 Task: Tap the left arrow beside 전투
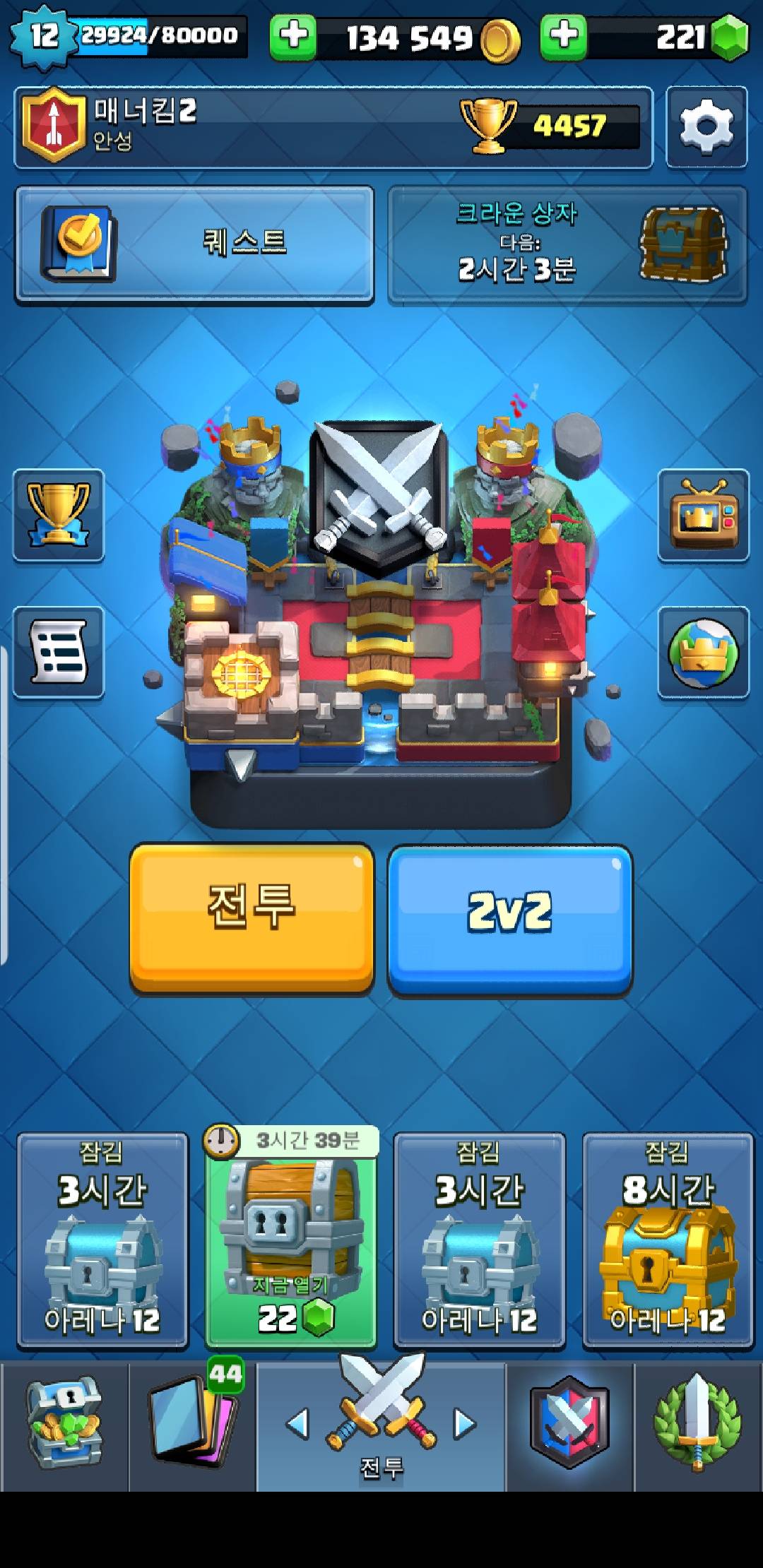pos(298,1424)
